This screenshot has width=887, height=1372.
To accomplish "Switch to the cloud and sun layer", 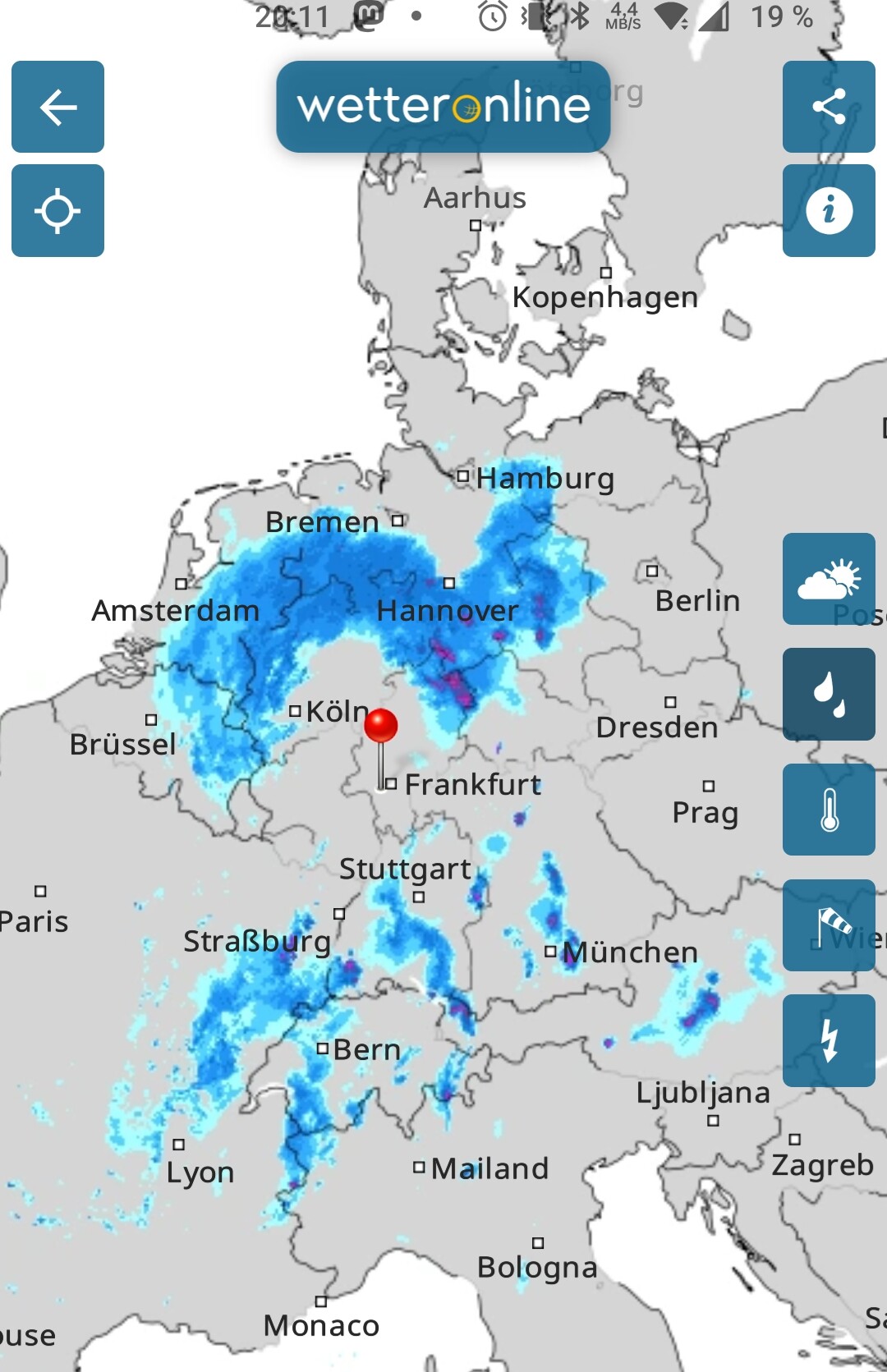I will coord(829,579).
